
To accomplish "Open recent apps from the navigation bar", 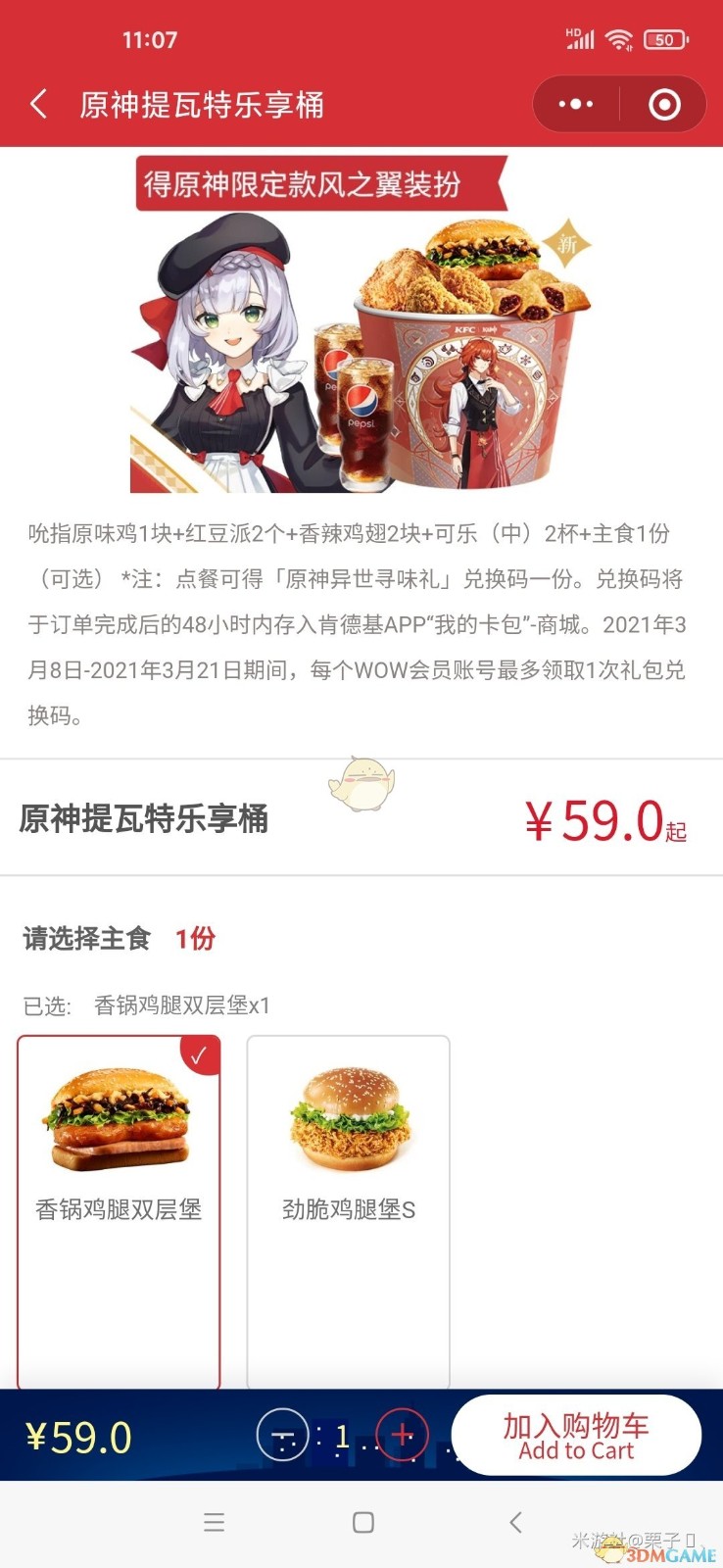I will pos(215,1522).
